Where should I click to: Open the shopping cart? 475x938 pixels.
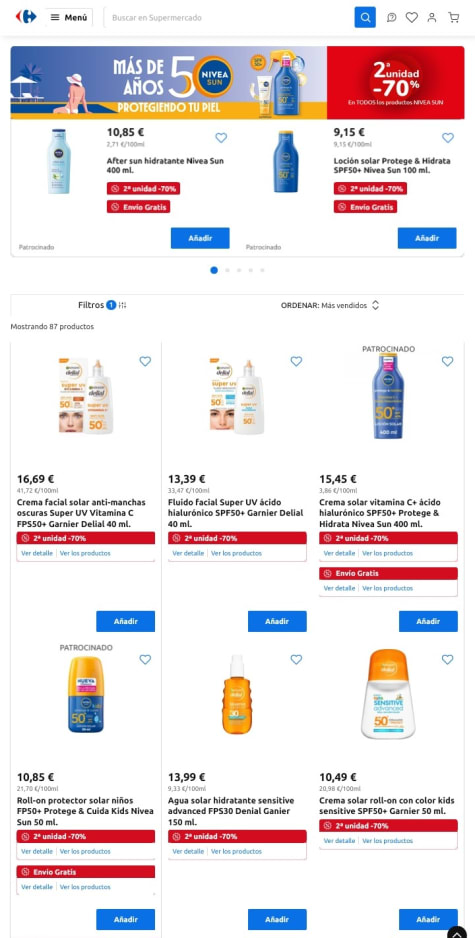coord(454,18)
